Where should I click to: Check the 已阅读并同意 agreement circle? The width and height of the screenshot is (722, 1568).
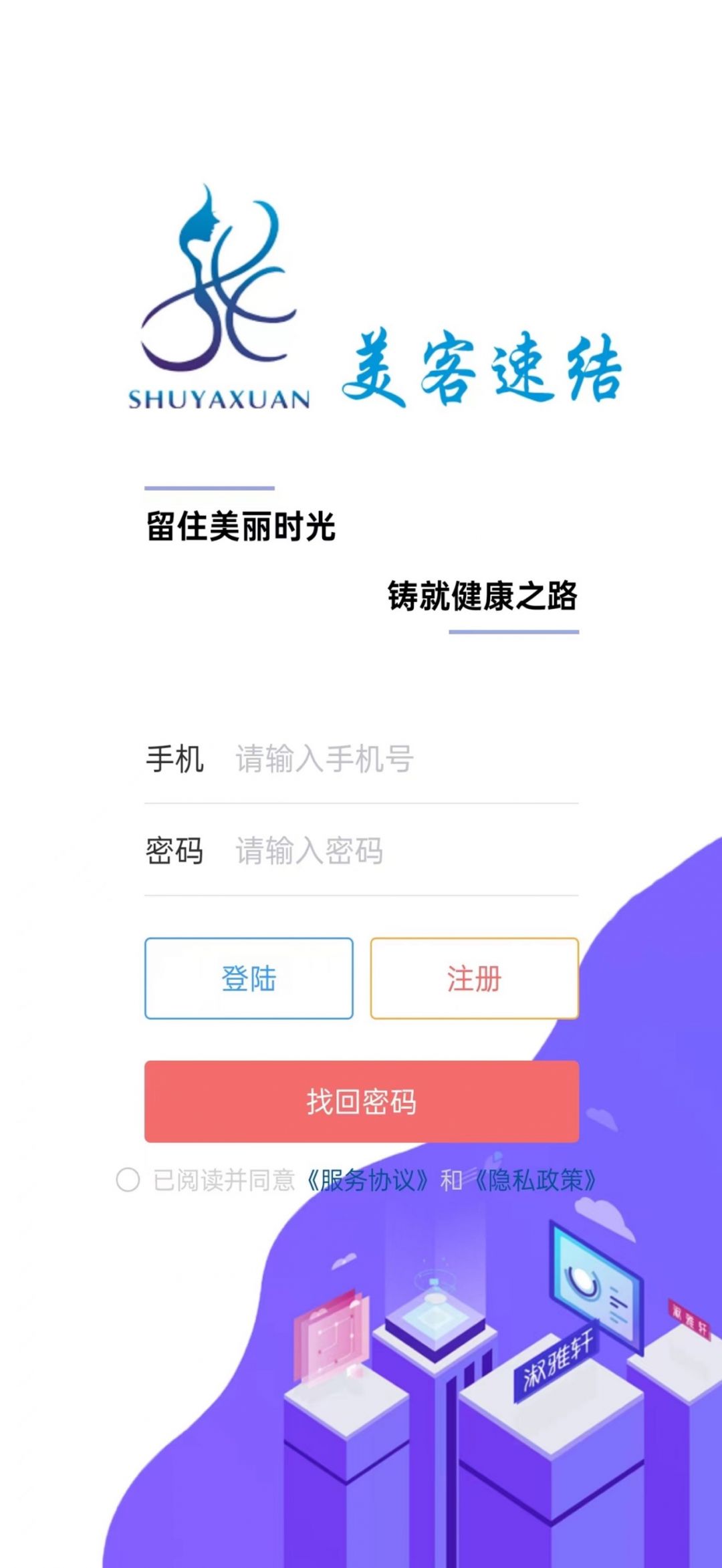pos(128,1180)
